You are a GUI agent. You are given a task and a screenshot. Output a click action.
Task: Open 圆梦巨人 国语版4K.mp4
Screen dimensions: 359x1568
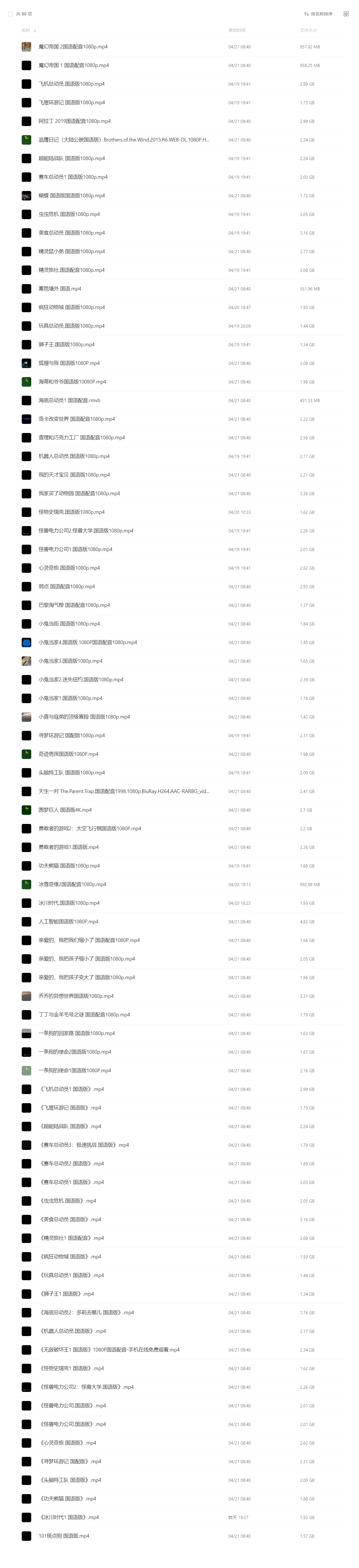(65, 810)
